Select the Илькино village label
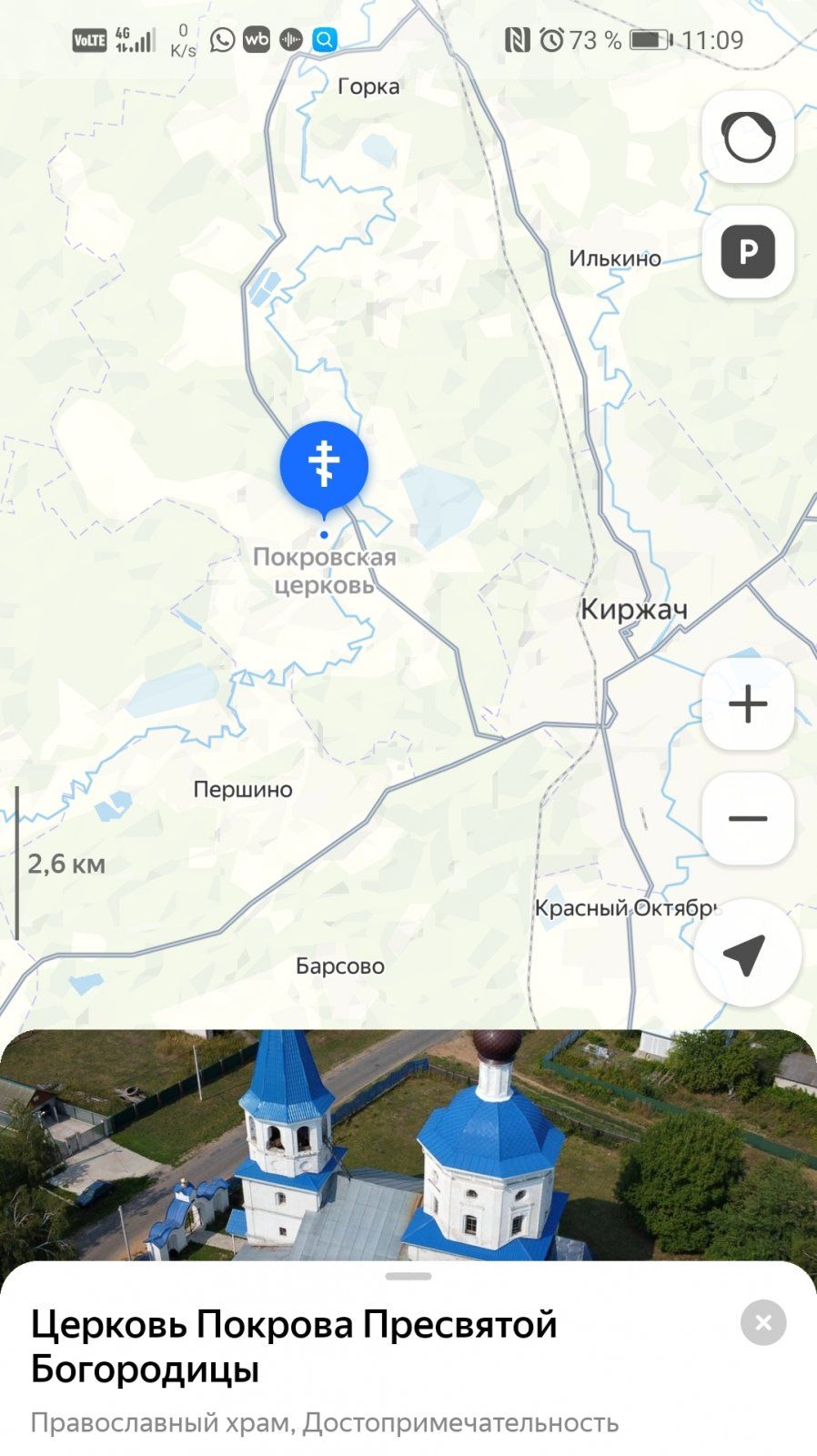817x1456 pixels. [616, 257]
